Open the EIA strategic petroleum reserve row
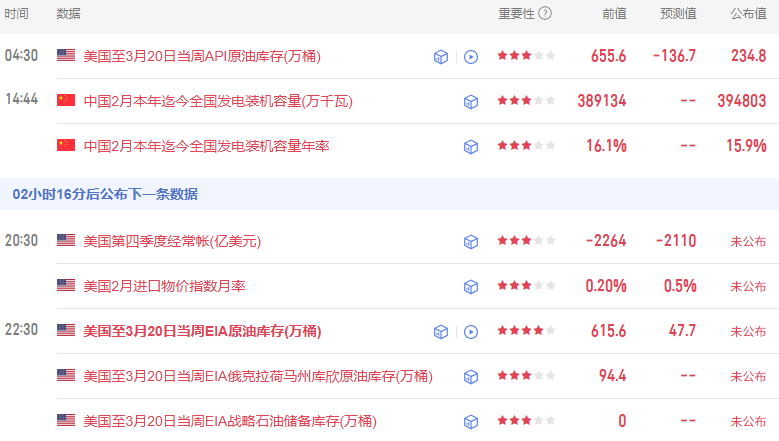 pos(230,421)
